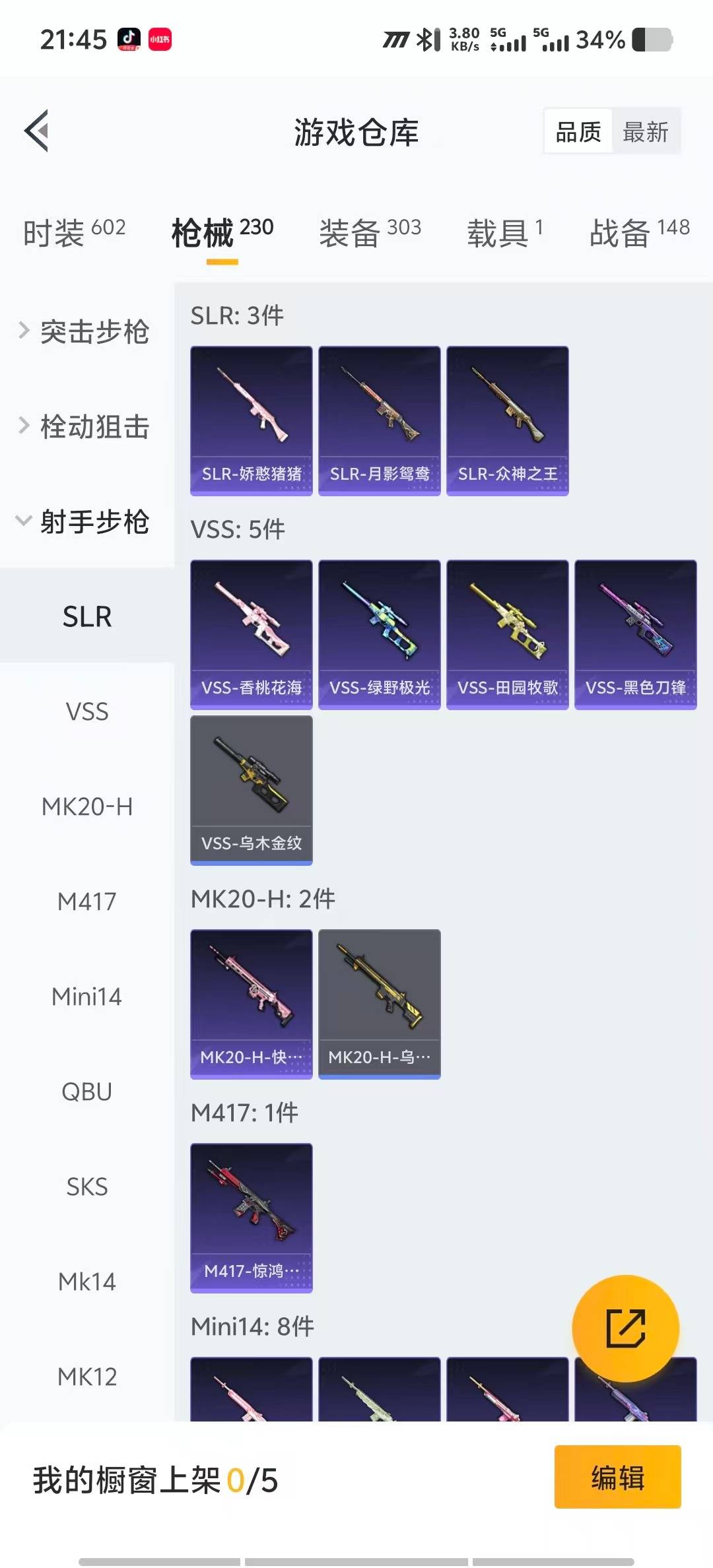
Task: Tap the back arrow icon
Action: (38, 130)
